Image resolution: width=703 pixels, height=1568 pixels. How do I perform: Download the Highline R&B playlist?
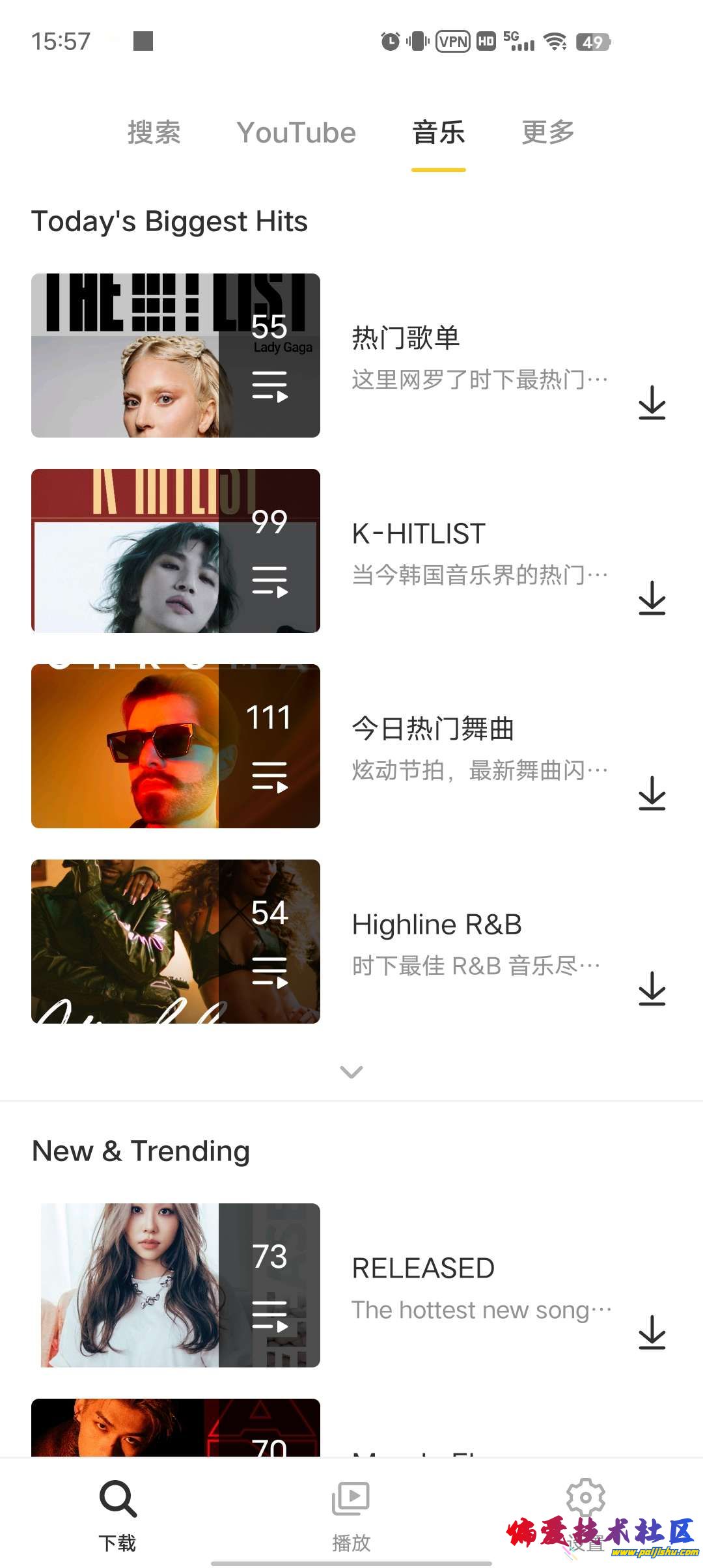pos(652,988)
